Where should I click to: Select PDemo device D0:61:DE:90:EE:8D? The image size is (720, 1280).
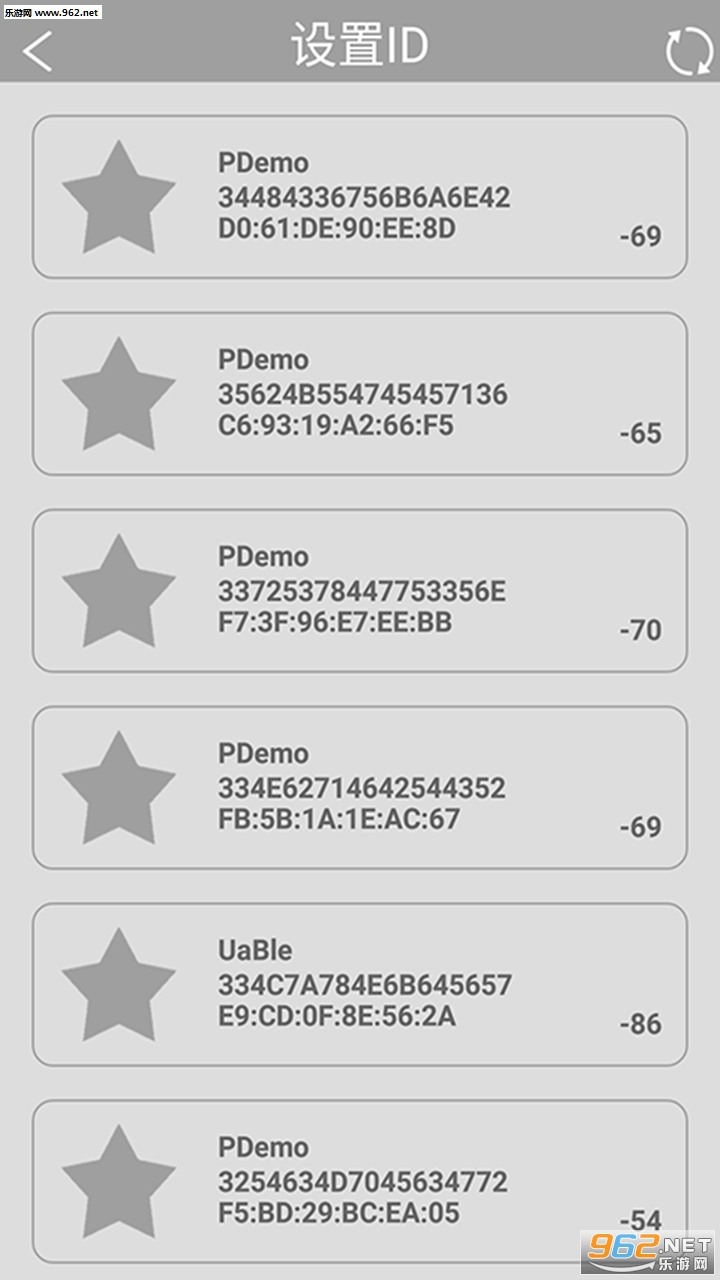tap(360, 197)
